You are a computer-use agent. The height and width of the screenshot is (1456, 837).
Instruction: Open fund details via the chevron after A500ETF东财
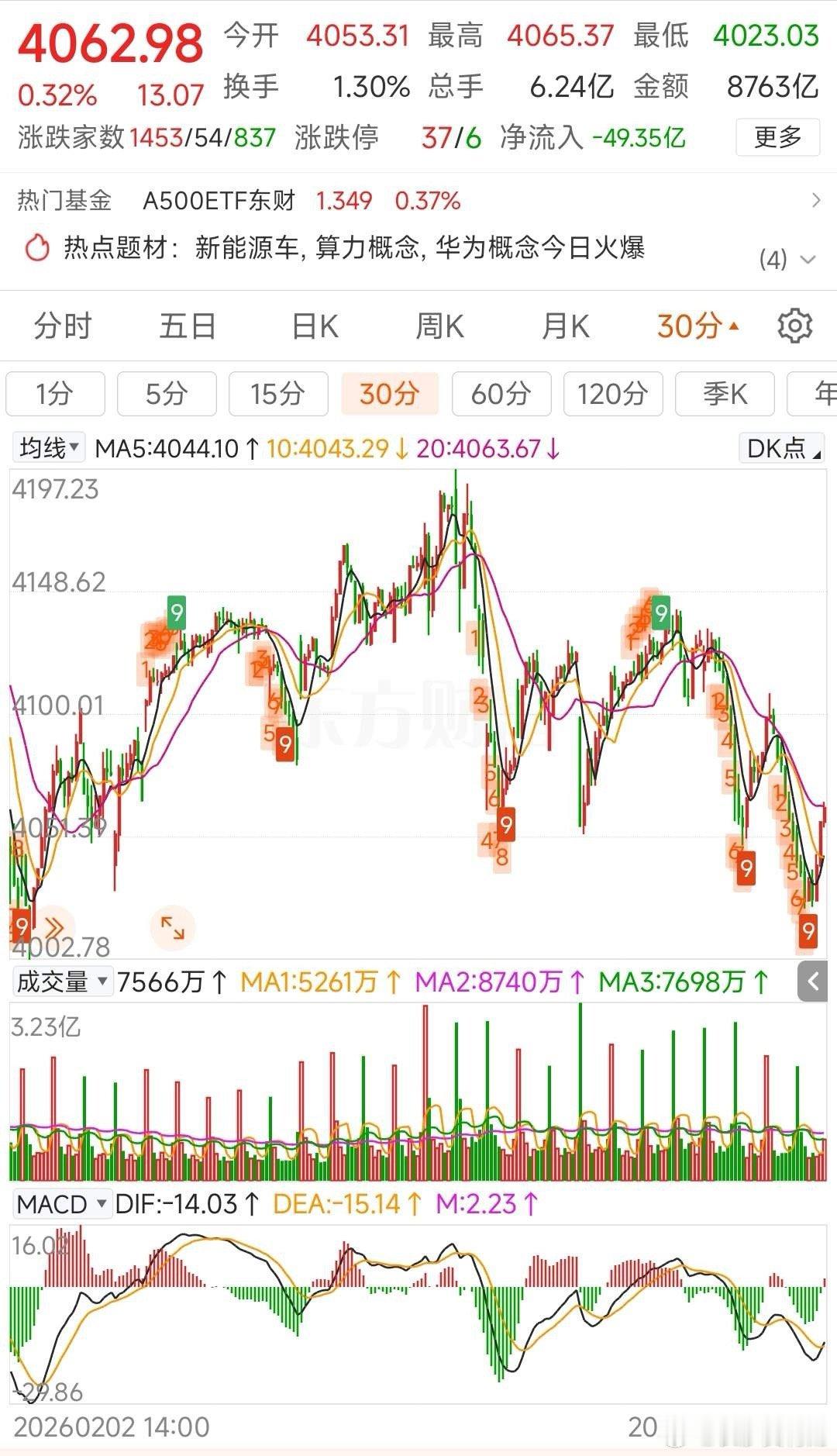click(815, 200)
